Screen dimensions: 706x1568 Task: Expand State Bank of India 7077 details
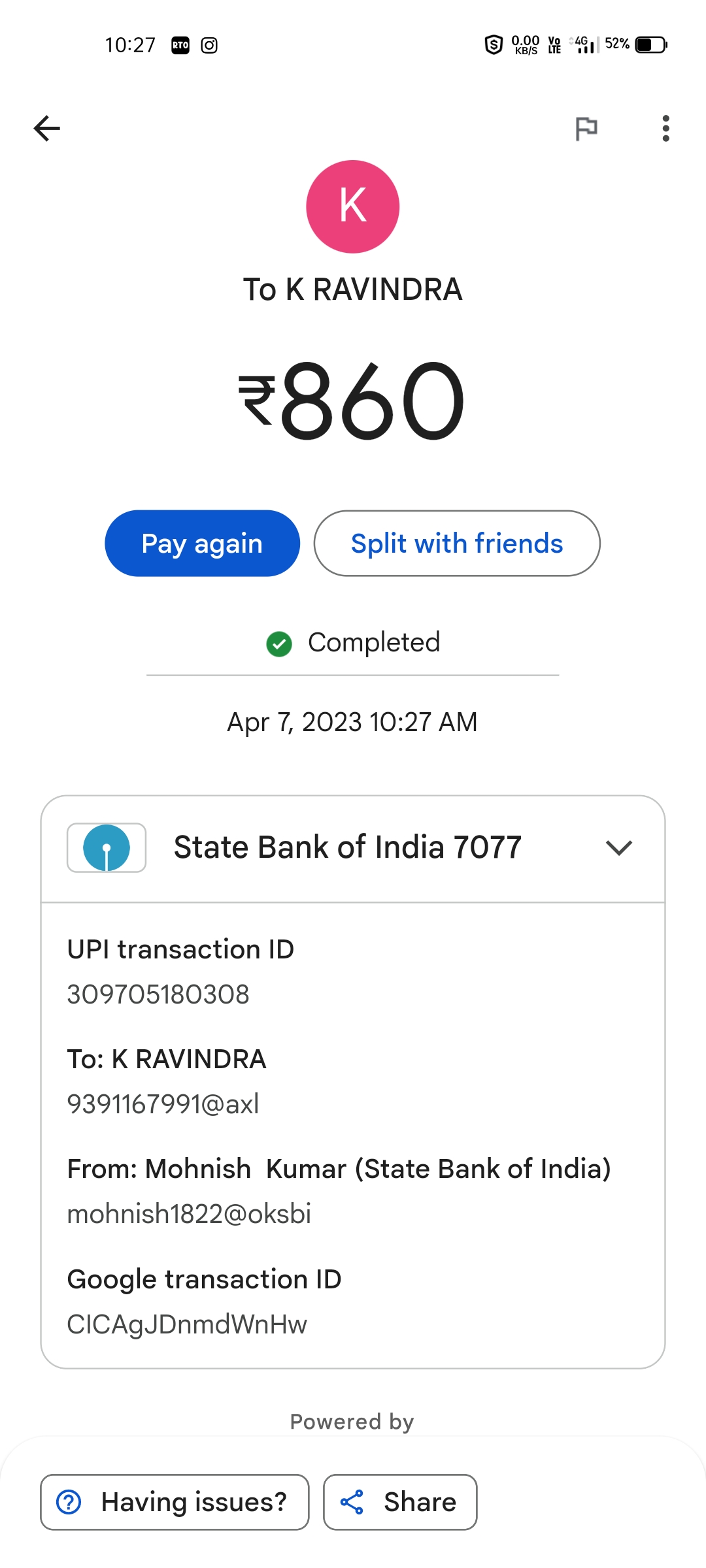coord(618,847)
